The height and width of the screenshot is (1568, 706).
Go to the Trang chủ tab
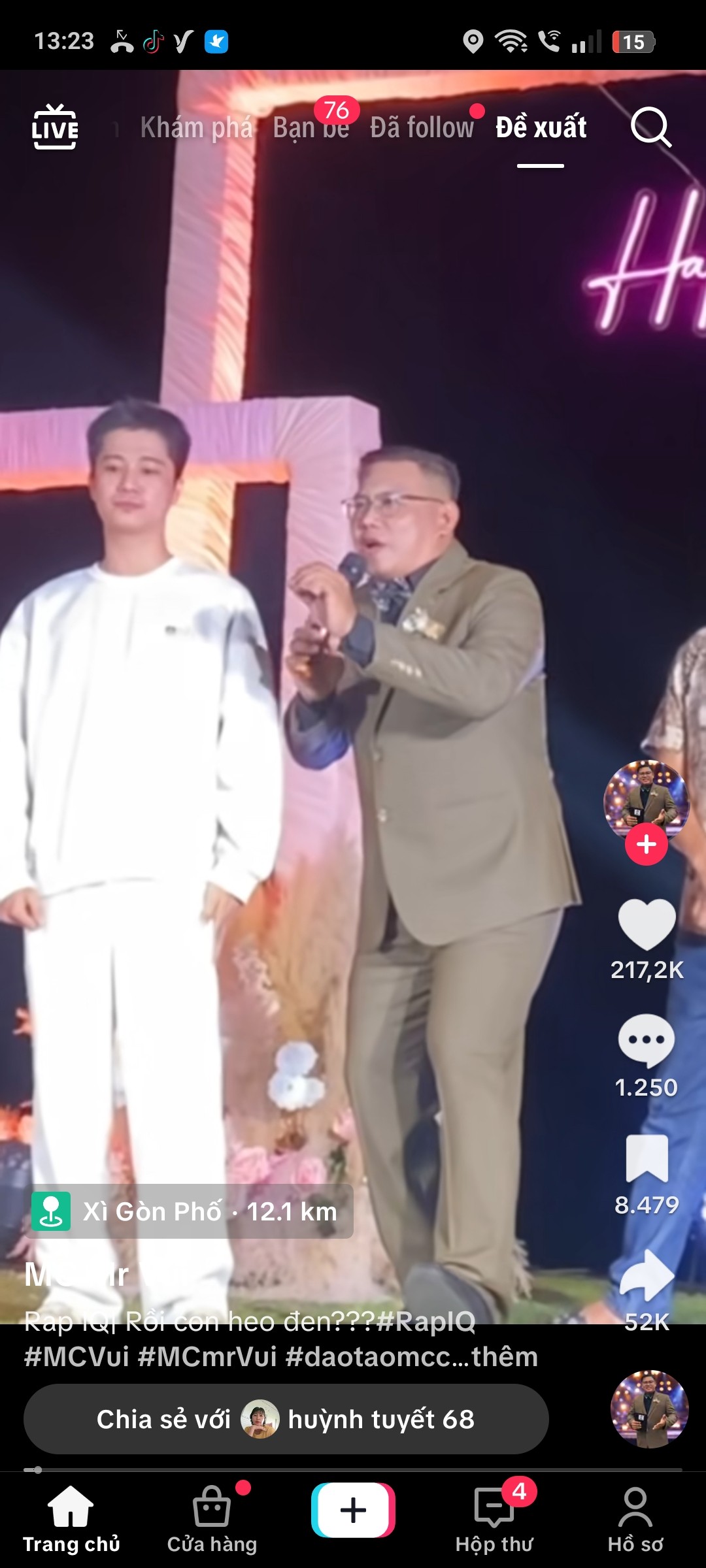(71, 1519)
